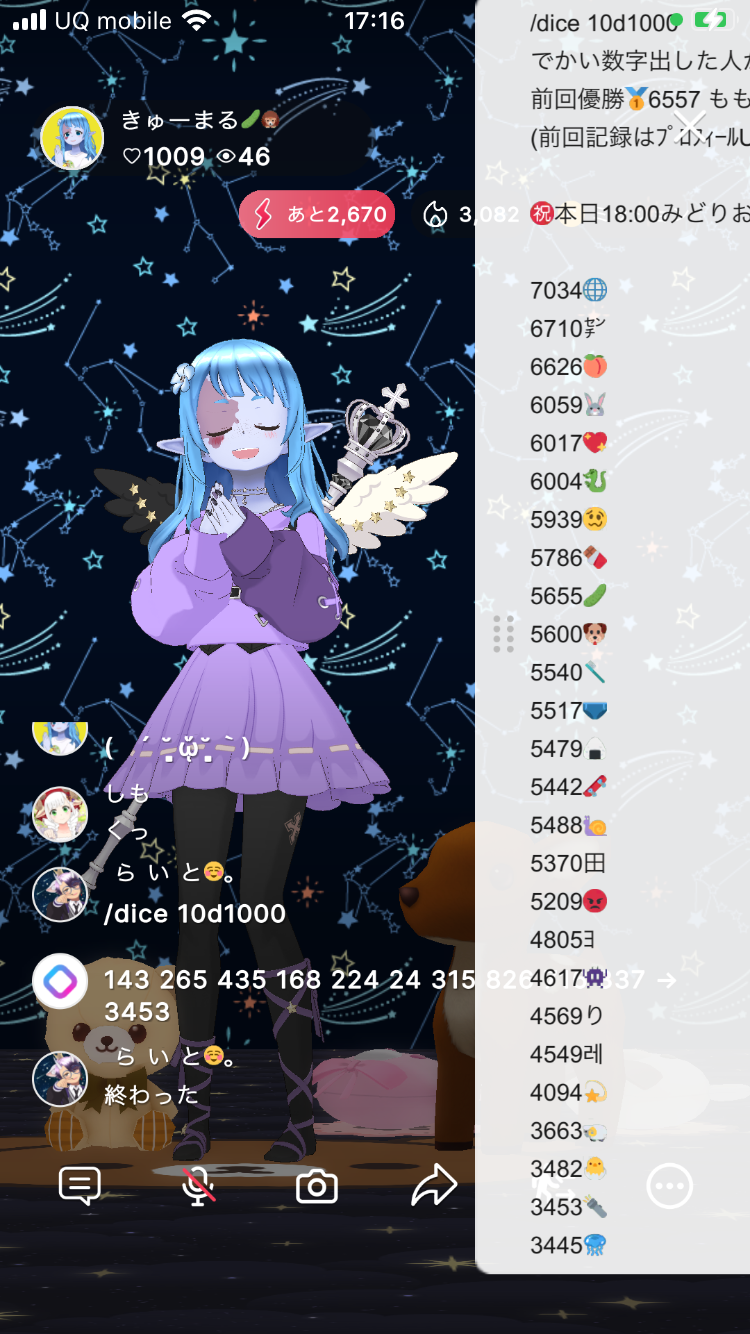Open streamer きゅーまる profile avatar
The height and width of the screenshot is (1334, 750).
(x=72, y=138)
